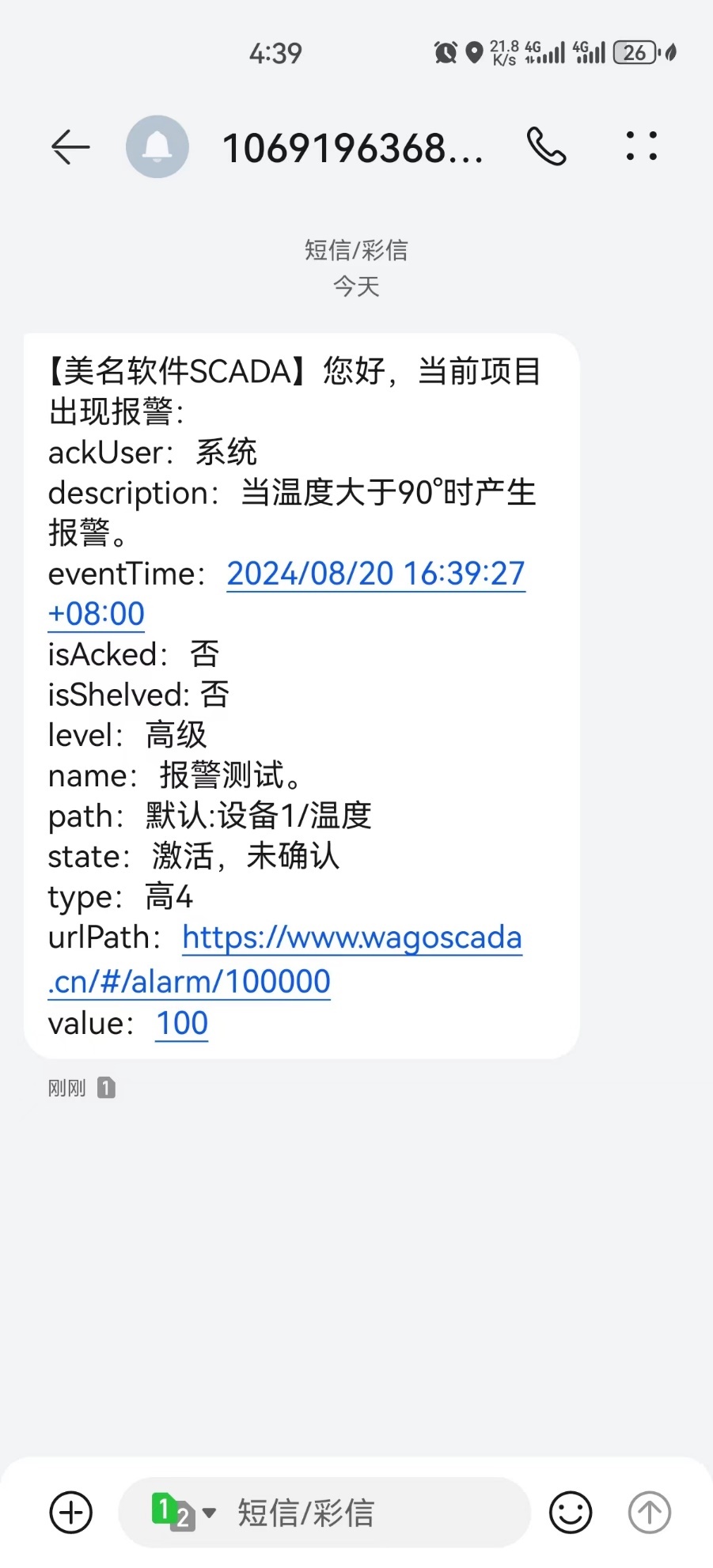This screenshot has height=1568, width=713.
Task: Open the wagoscada.cn alarm URL link
Action: point(351,938)
